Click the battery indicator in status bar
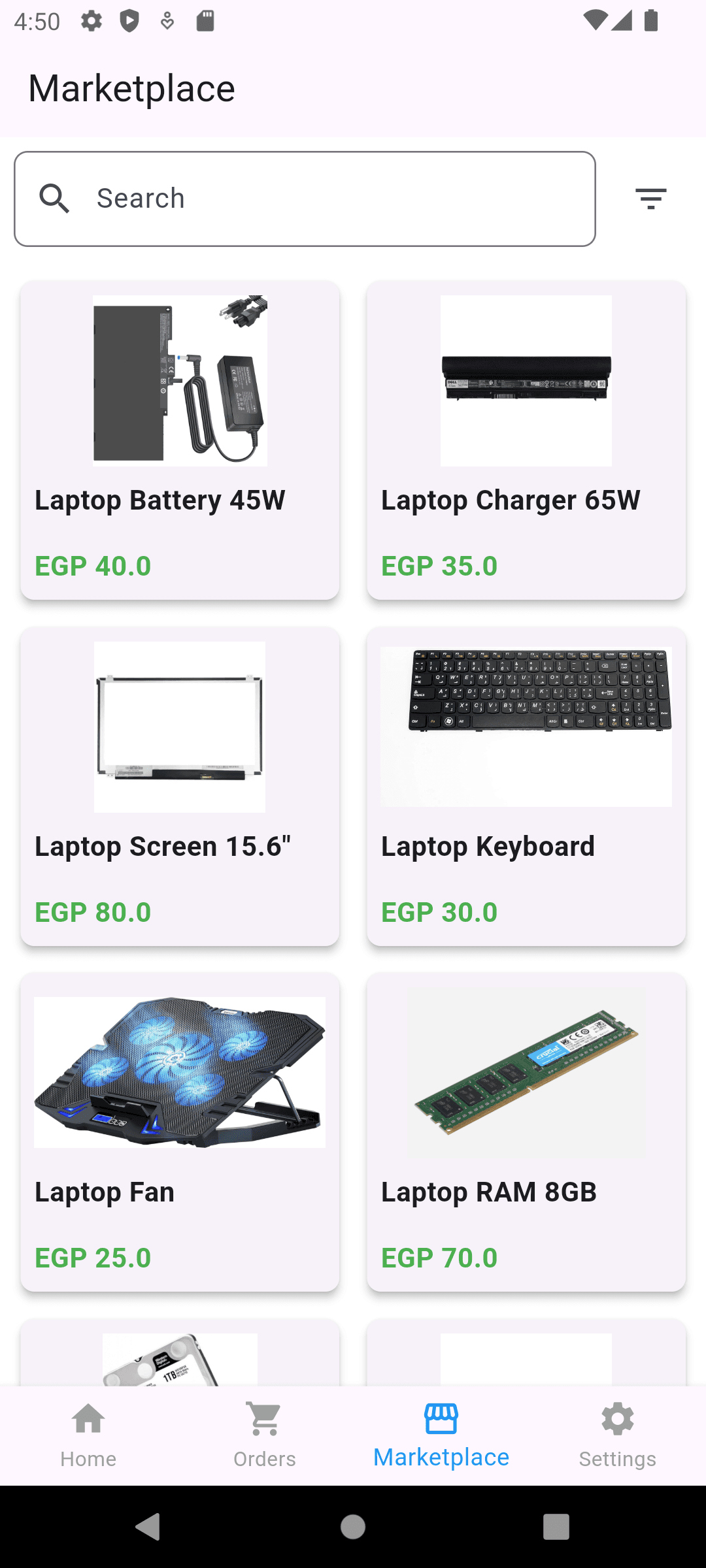 (650, 22)
